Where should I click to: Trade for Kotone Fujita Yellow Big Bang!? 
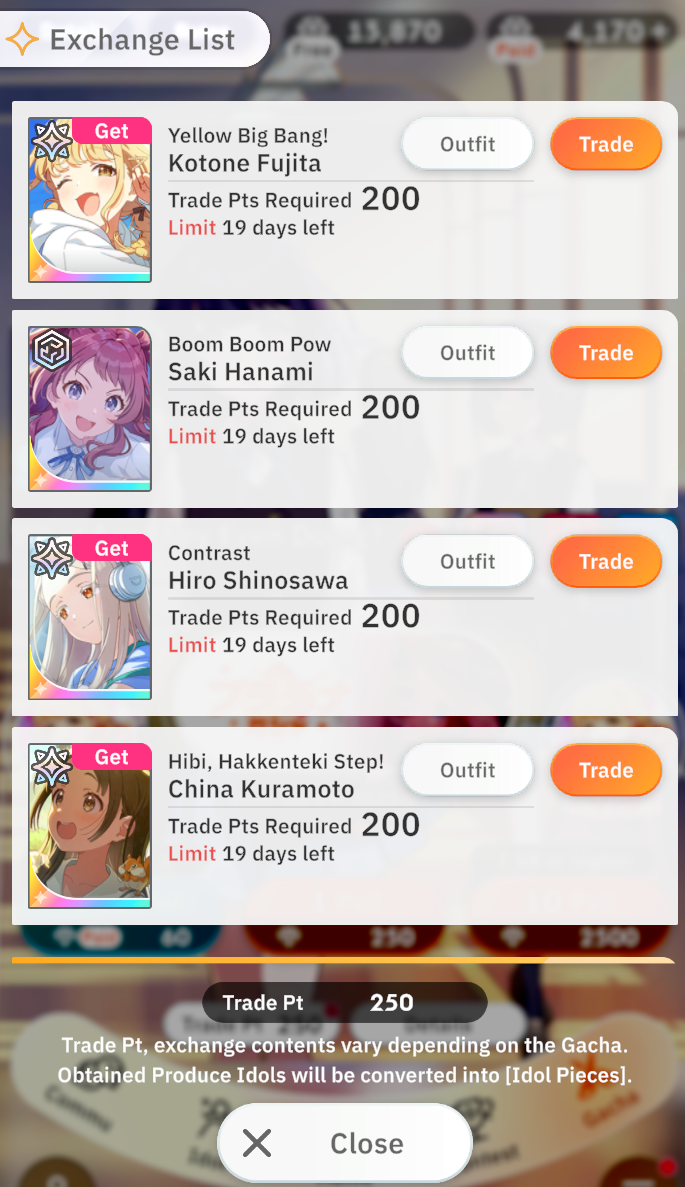point(606,144)
